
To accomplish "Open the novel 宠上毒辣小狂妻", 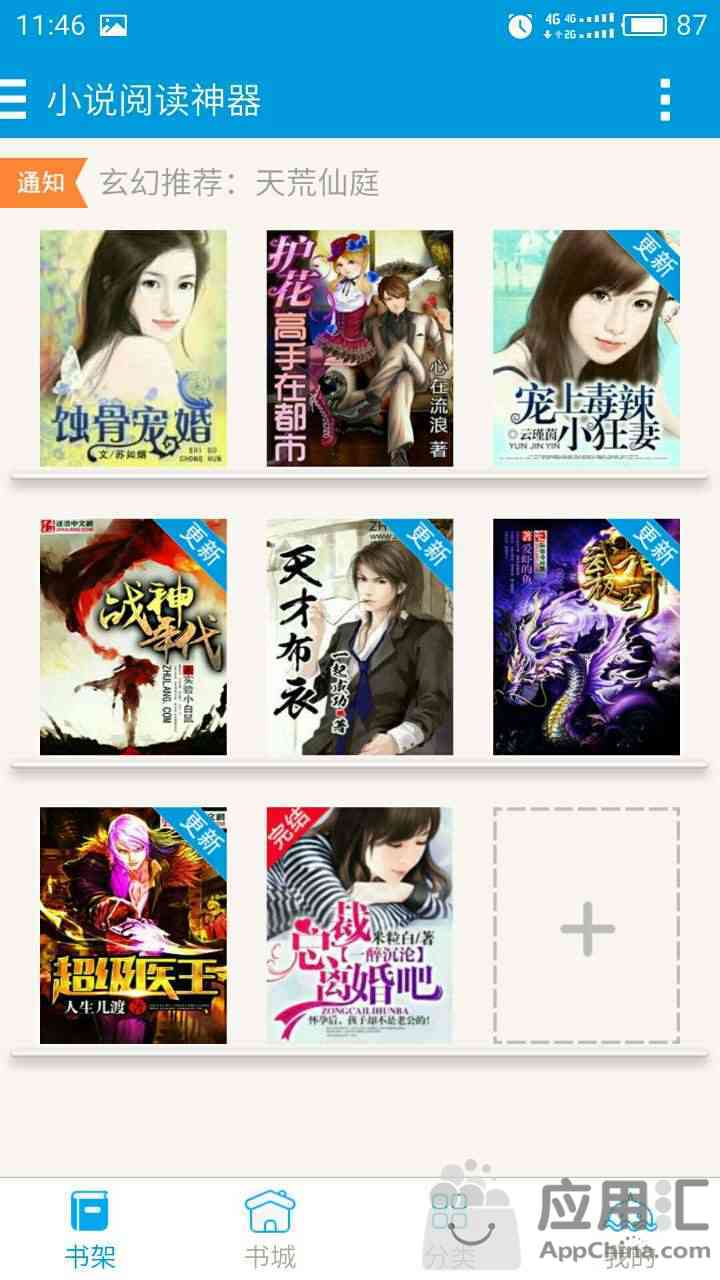I will tap(586, 348).
